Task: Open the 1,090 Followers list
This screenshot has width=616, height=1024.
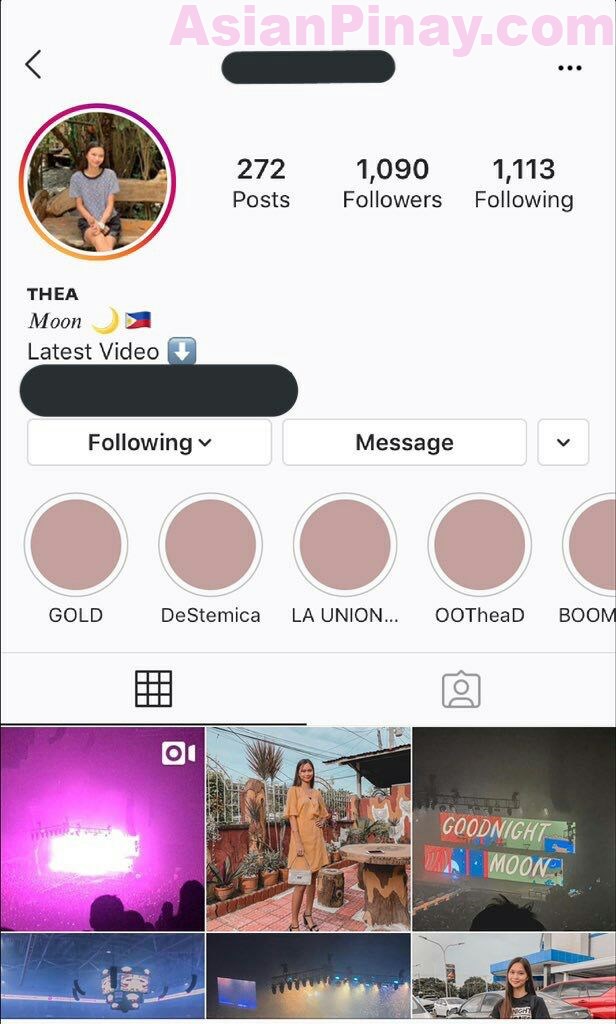Action: [x=392, y=184]
